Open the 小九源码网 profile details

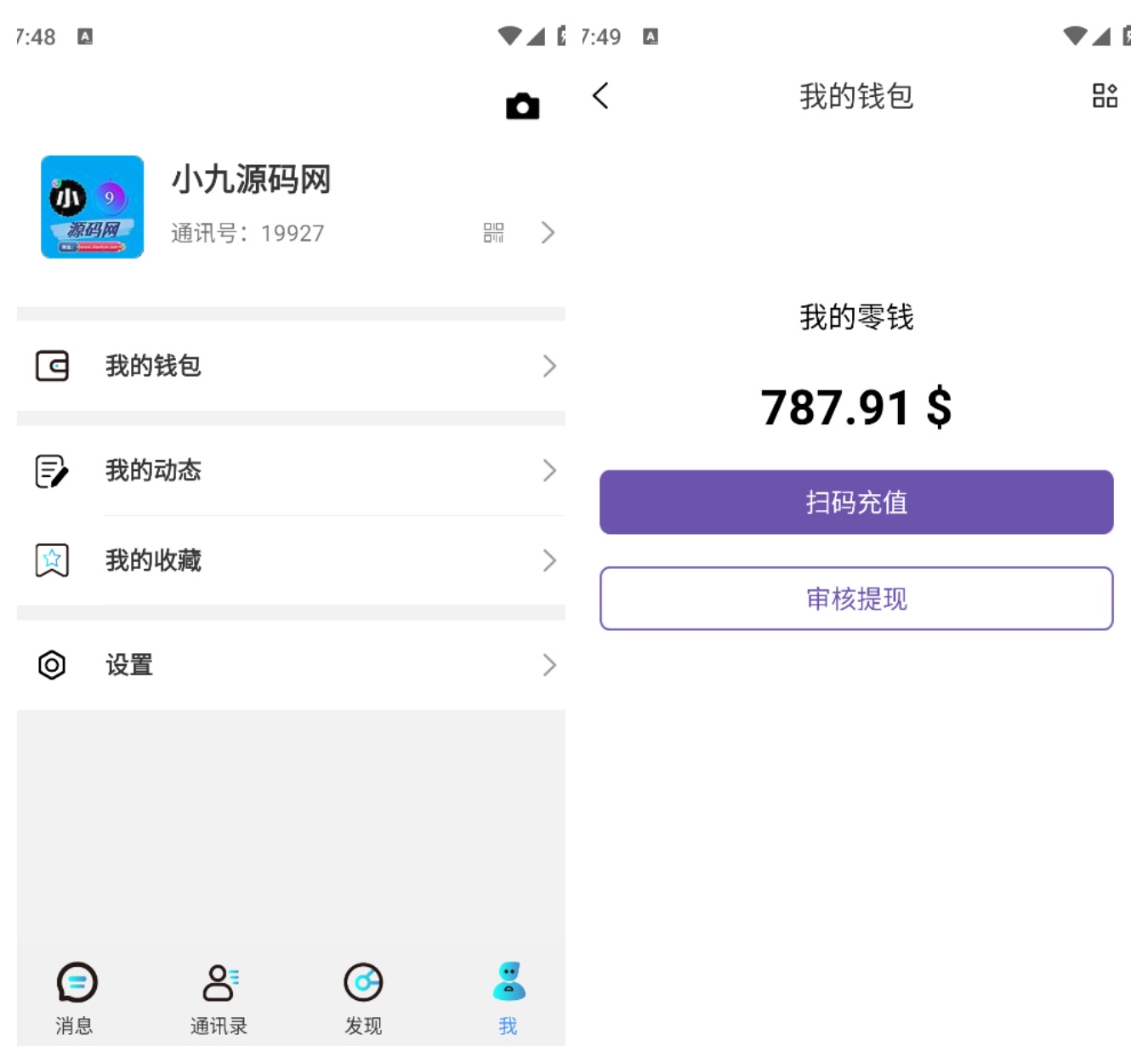(250, 180)
